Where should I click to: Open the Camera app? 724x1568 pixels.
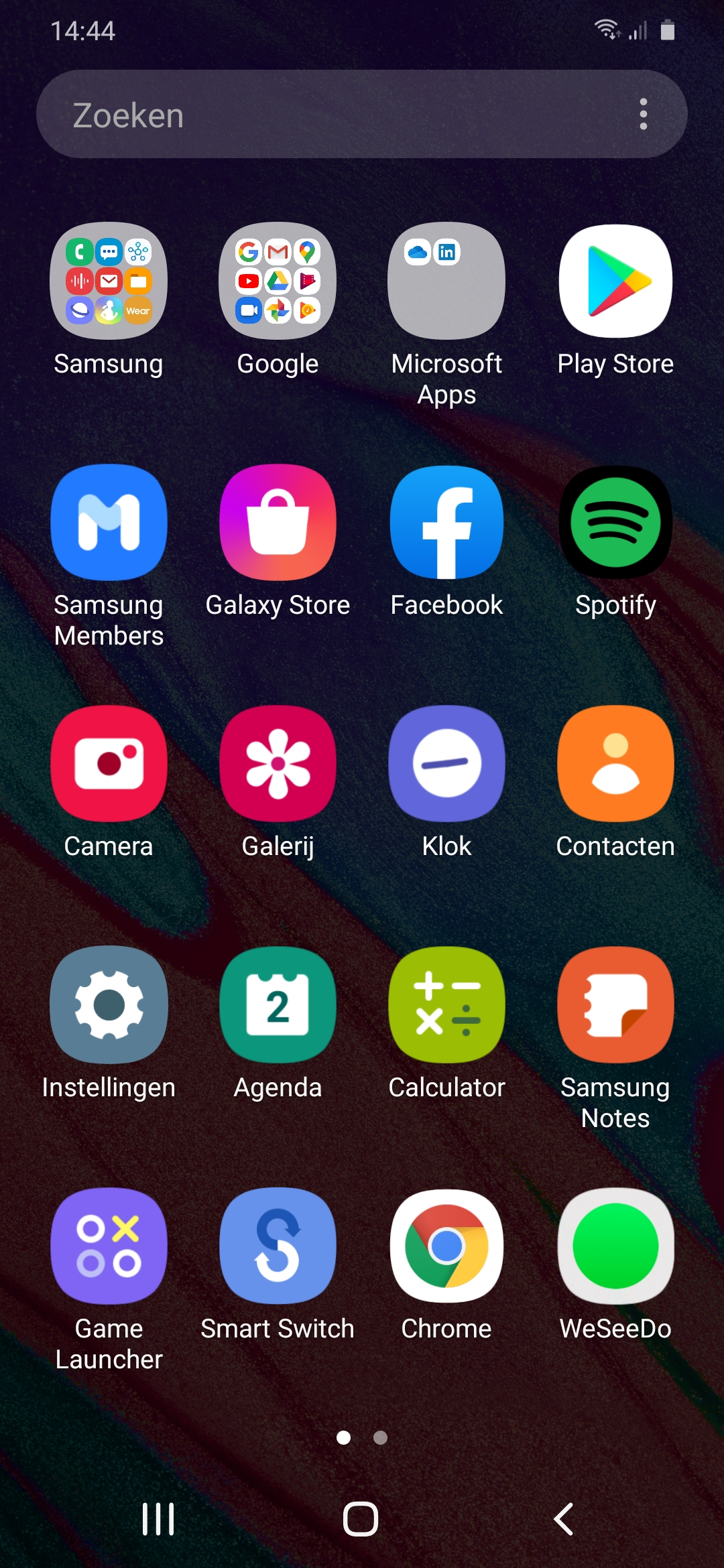click(x=109, y=763)
